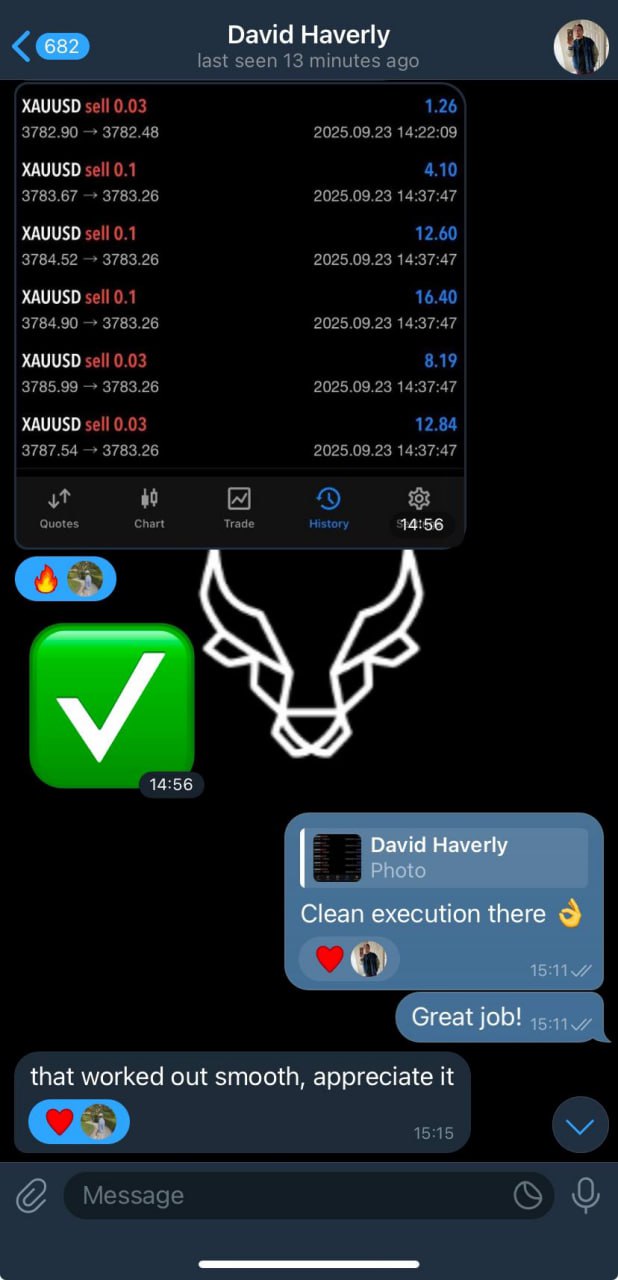Viewport: 618px width, 1280px height.
Task: Go back to the chat list
Action: pyautogui.click(x=50, y=46)
